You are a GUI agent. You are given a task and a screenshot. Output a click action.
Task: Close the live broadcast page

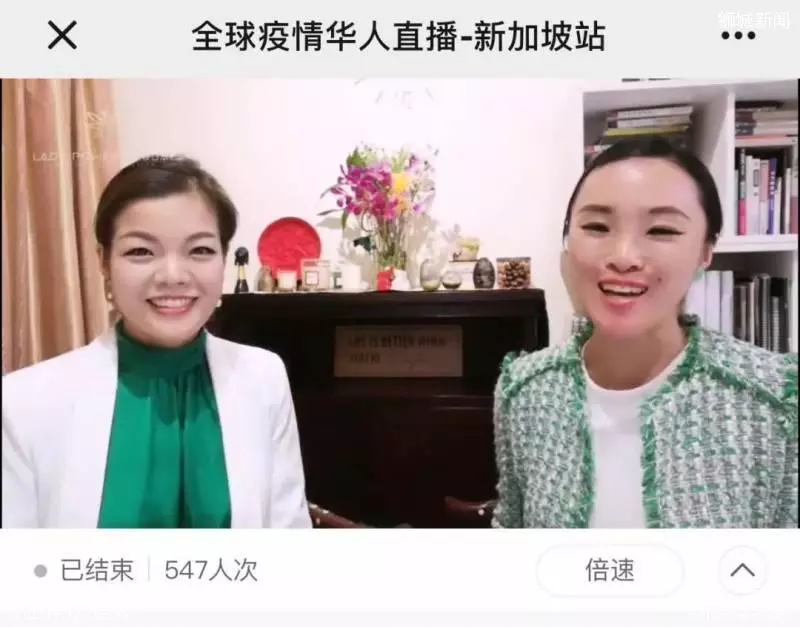point(62,36)
